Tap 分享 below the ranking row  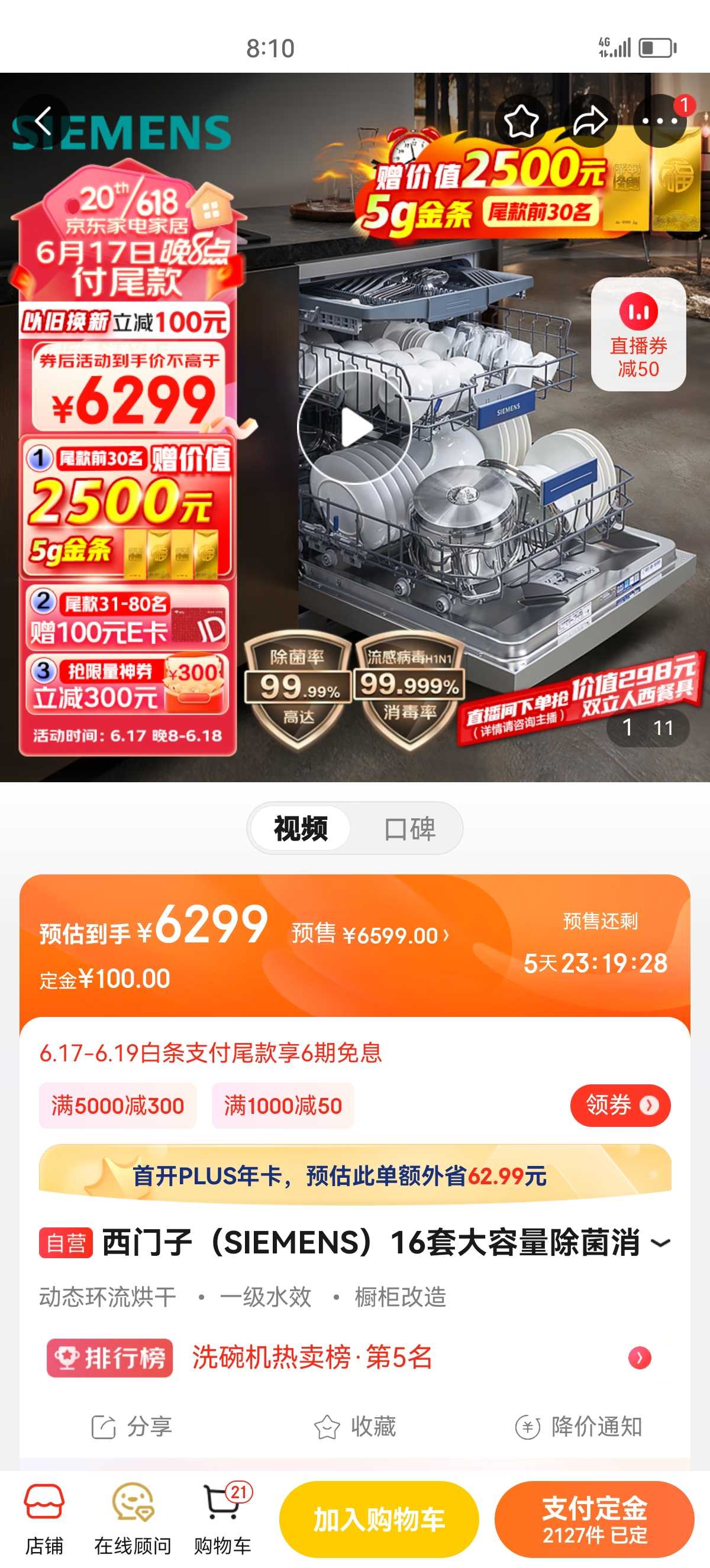(x=131, y=1427)
